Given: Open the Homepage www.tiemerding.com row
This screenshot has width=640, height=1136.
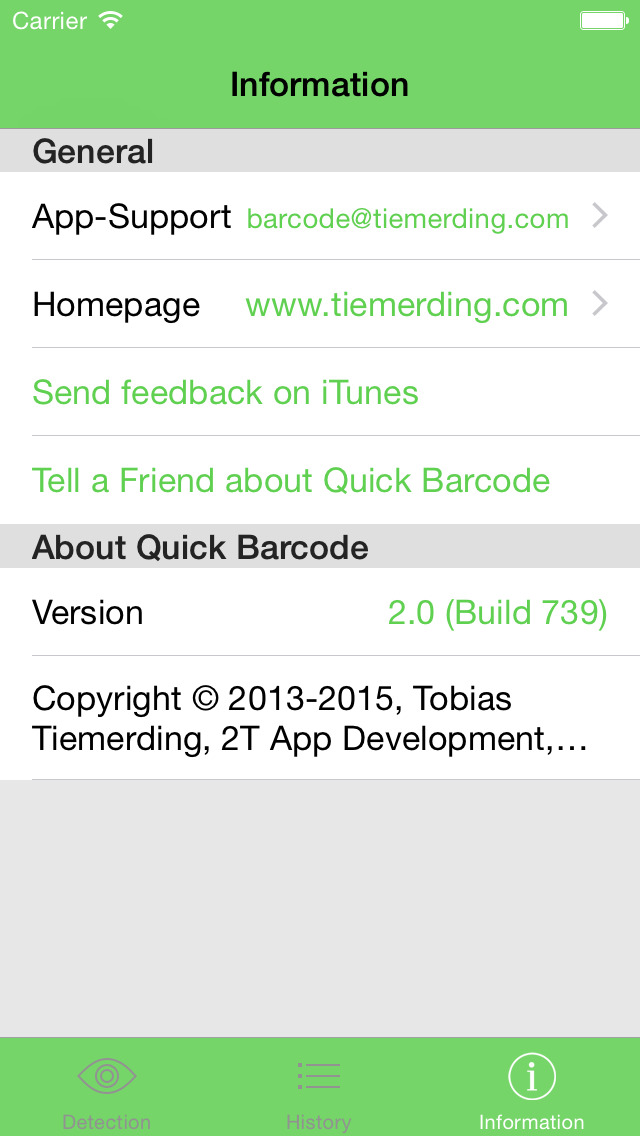Looking at the screenshot, I should coord(320,304).
